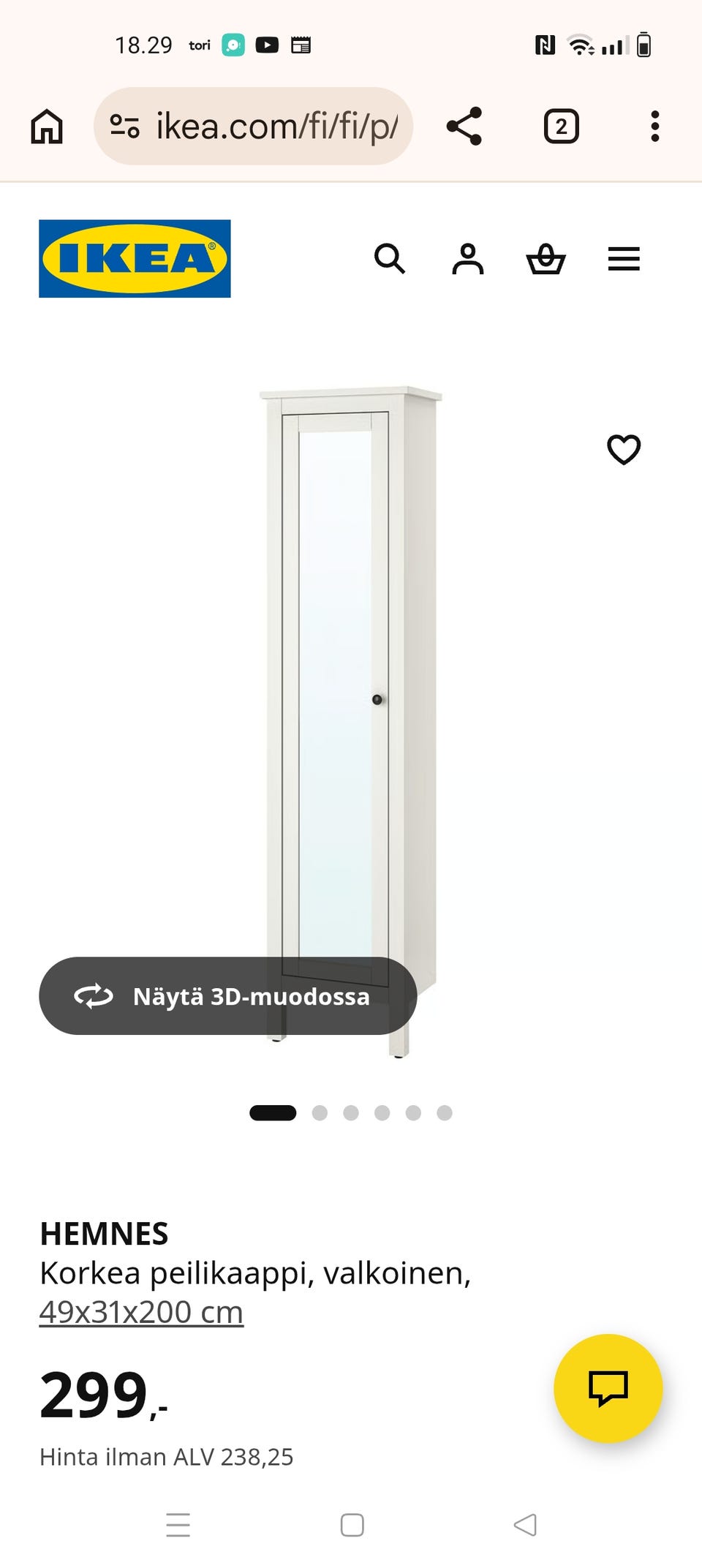Viewport: 702px width, 1568px height.
Task: Go back with the system back button
Action: (525, 1525)
